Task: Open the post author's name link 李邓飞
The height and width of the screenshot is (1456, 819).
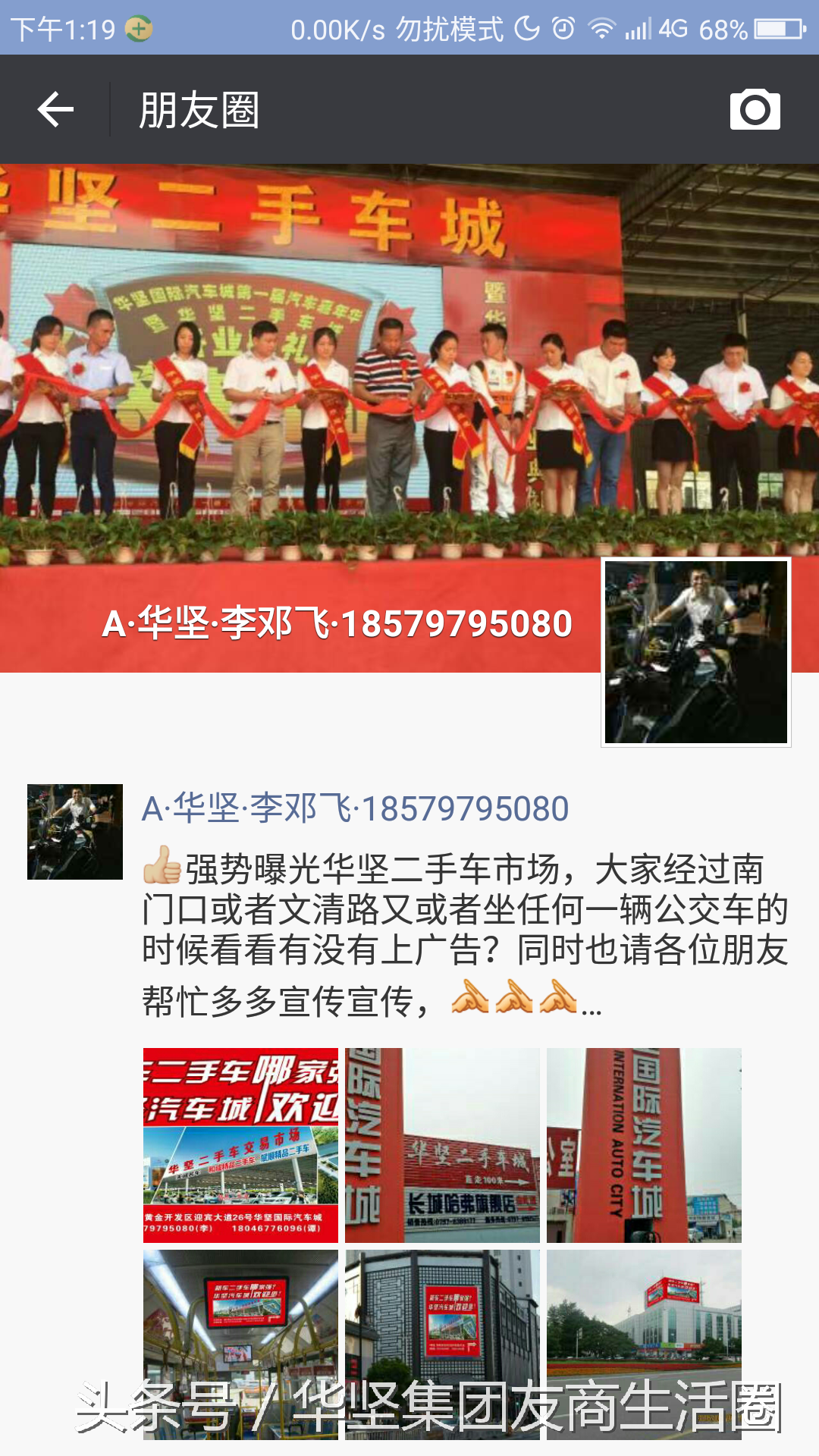Action: point(355,808)
